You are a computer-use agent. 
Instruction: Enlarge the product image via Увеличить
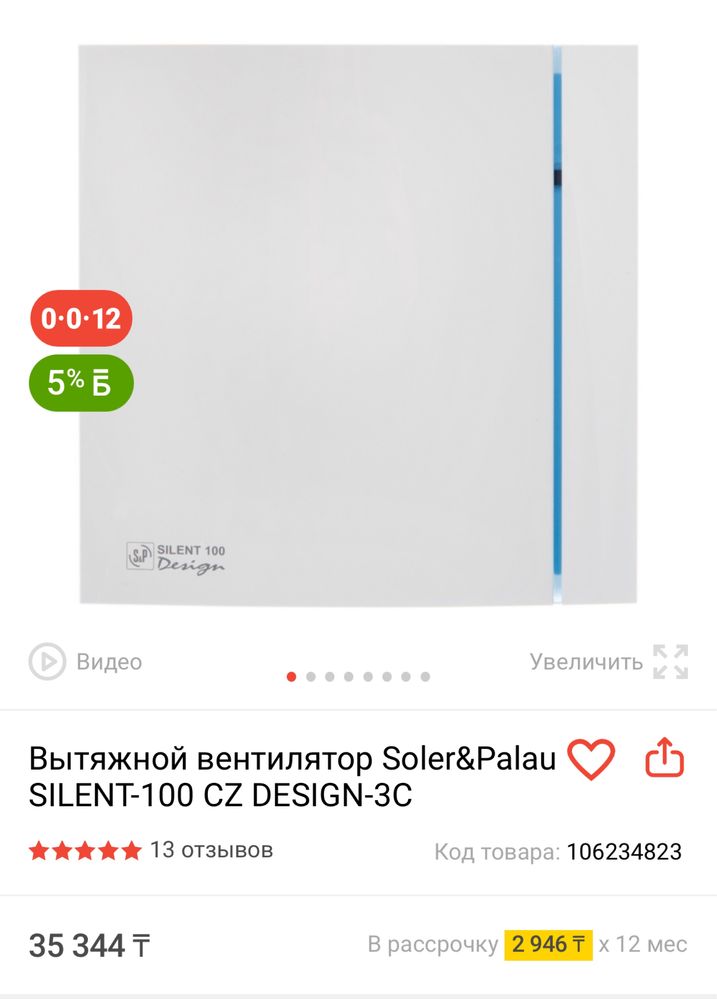[x=609, y=662]
